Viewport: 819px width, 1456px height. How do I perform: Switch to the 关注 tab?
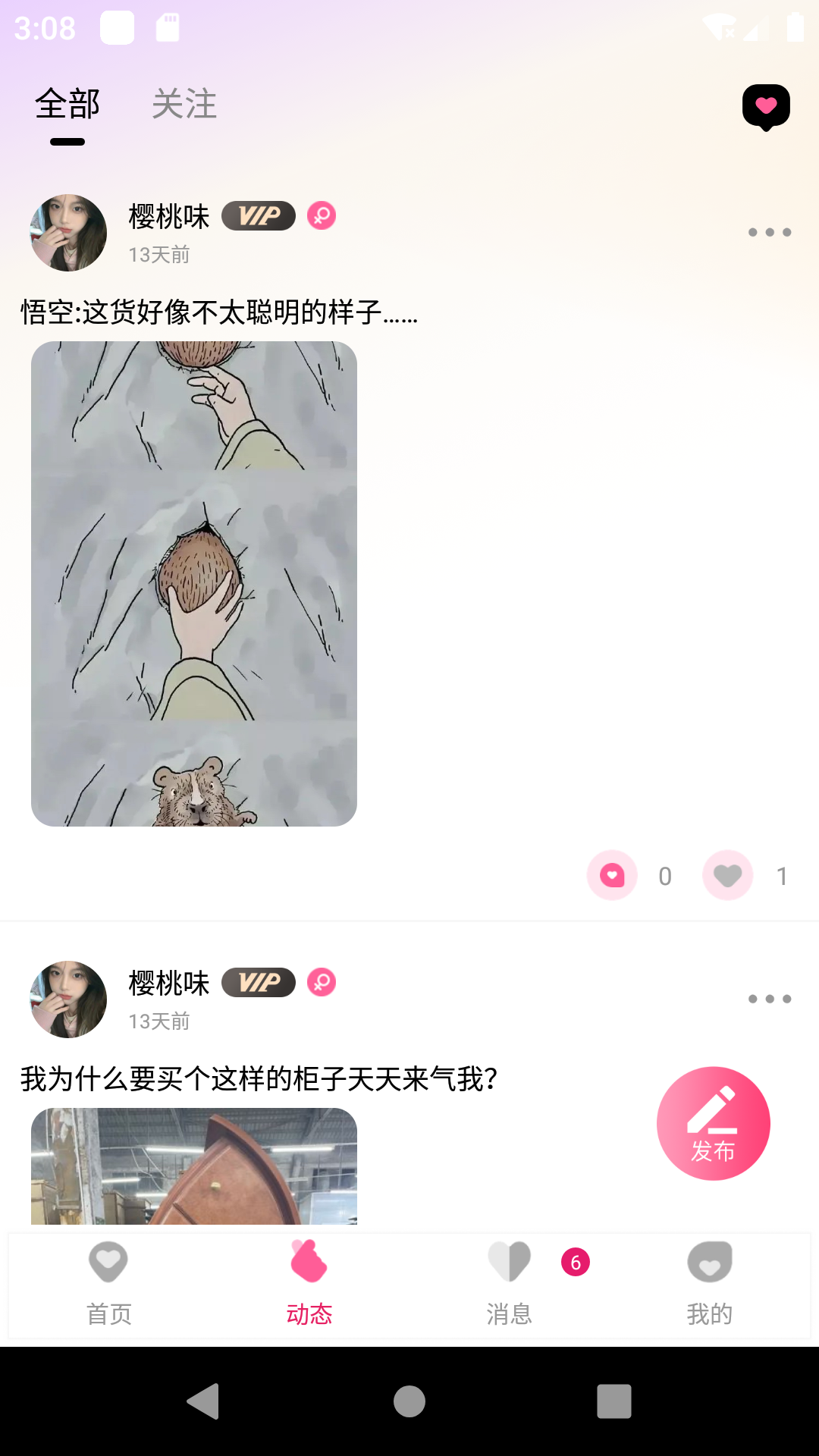184,104
